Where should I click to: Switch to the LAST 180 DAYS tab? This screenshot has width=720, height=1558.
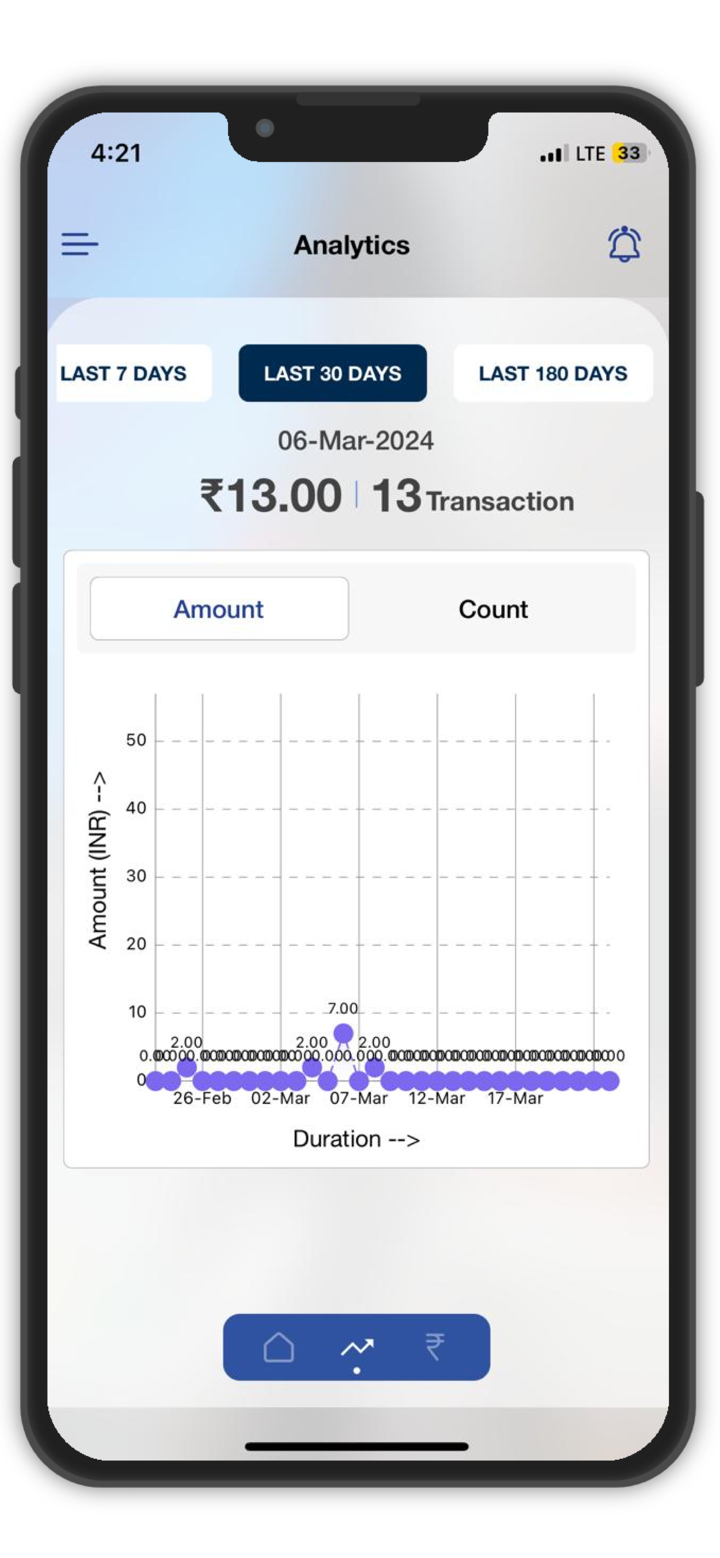(x=553, y=371)
